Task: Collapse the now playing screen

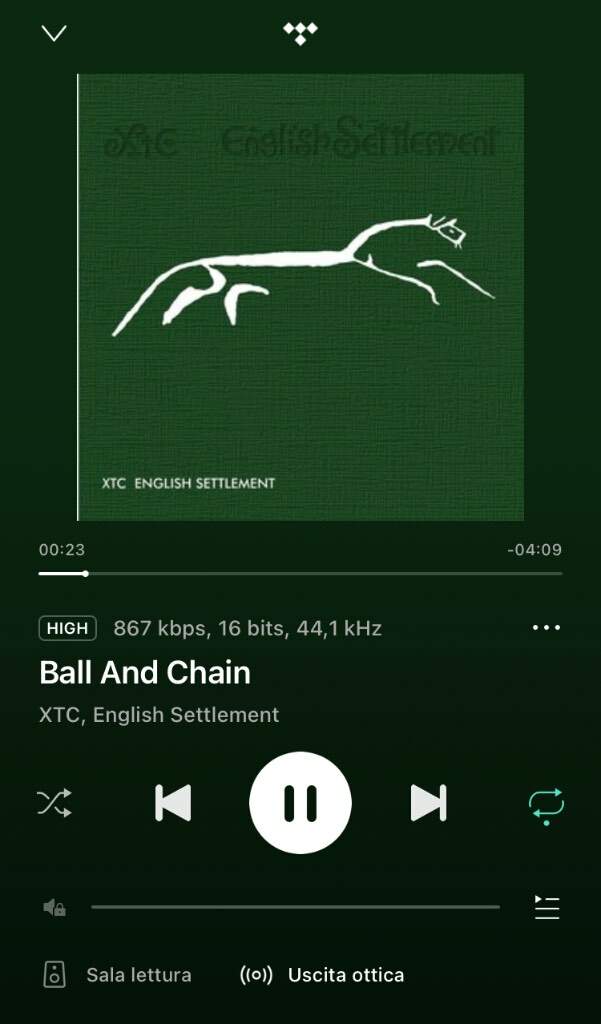Action: point(54,34)
